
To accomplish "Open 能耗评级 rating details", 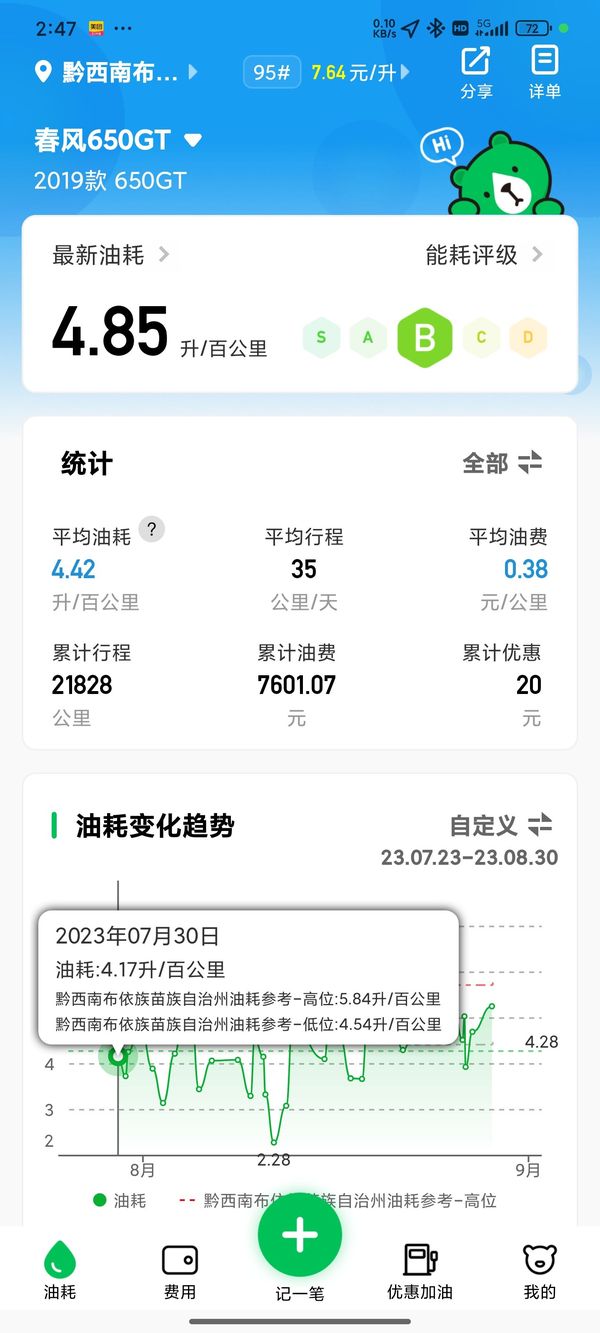I will click(x=484, y=255).
